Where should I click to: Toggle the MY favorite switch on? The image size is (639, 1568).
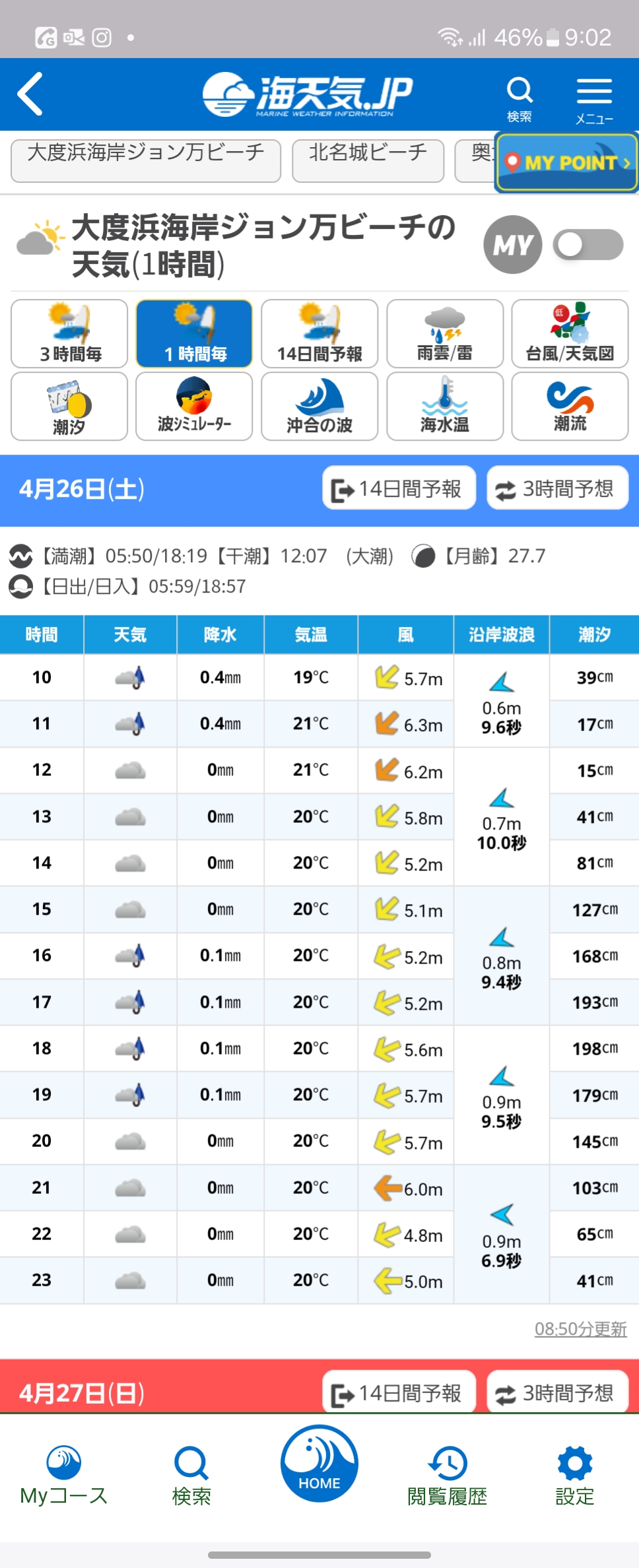coord(588,245)
